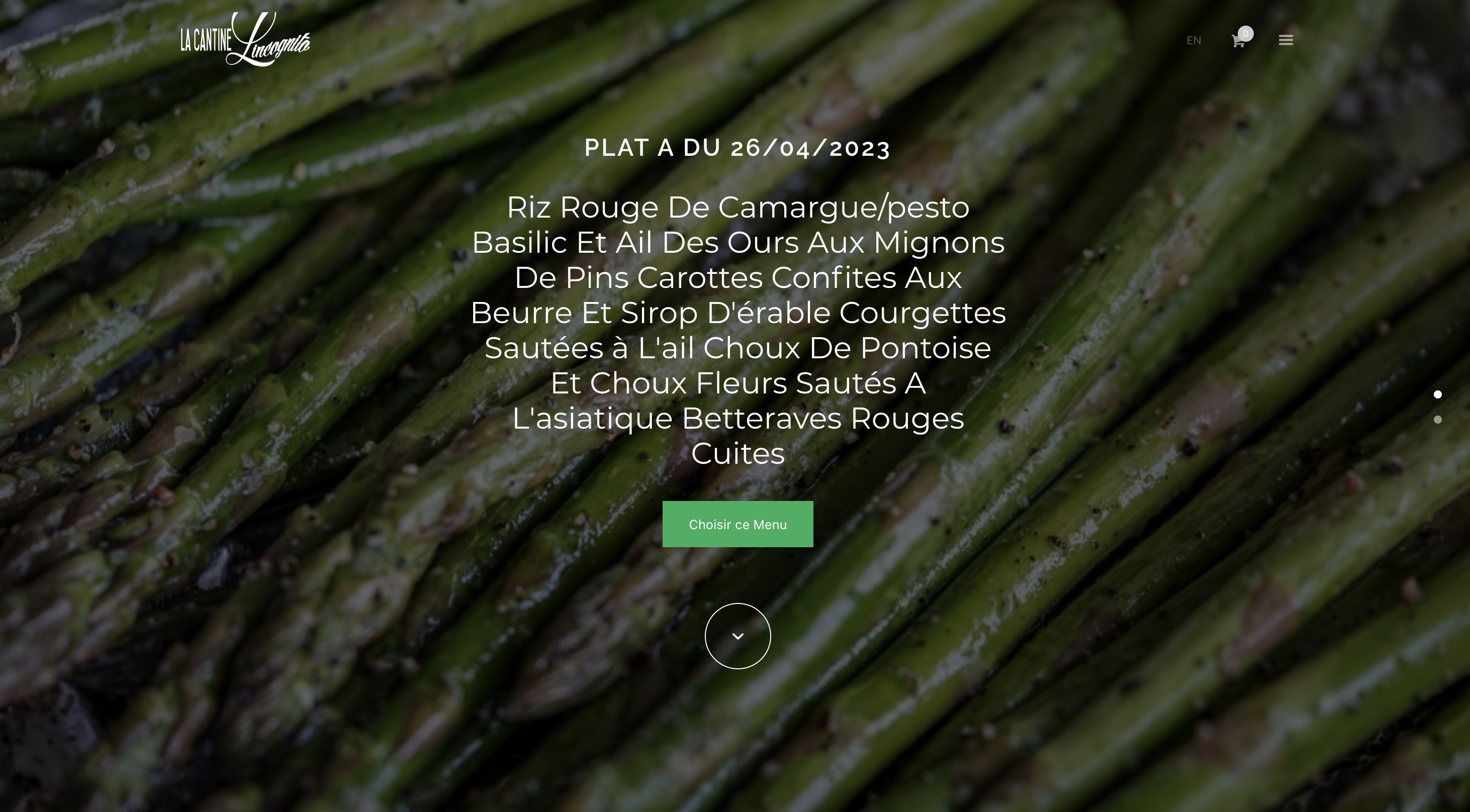This screenshot has width=1470, height=812.
Task: Switch site language to EN
Action: (1193, 41)
